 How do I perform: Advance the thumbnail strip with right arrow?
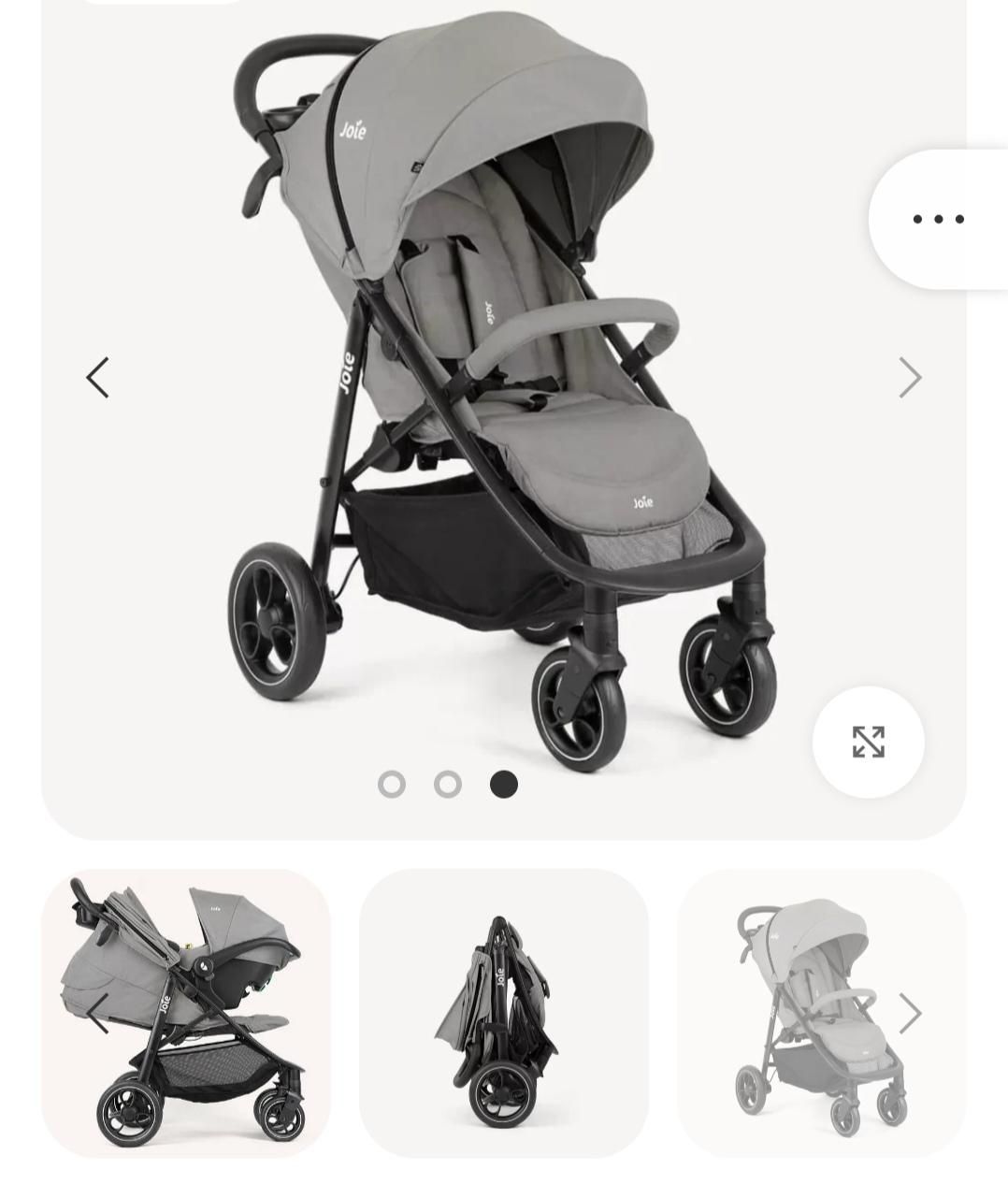(909, 1014)
